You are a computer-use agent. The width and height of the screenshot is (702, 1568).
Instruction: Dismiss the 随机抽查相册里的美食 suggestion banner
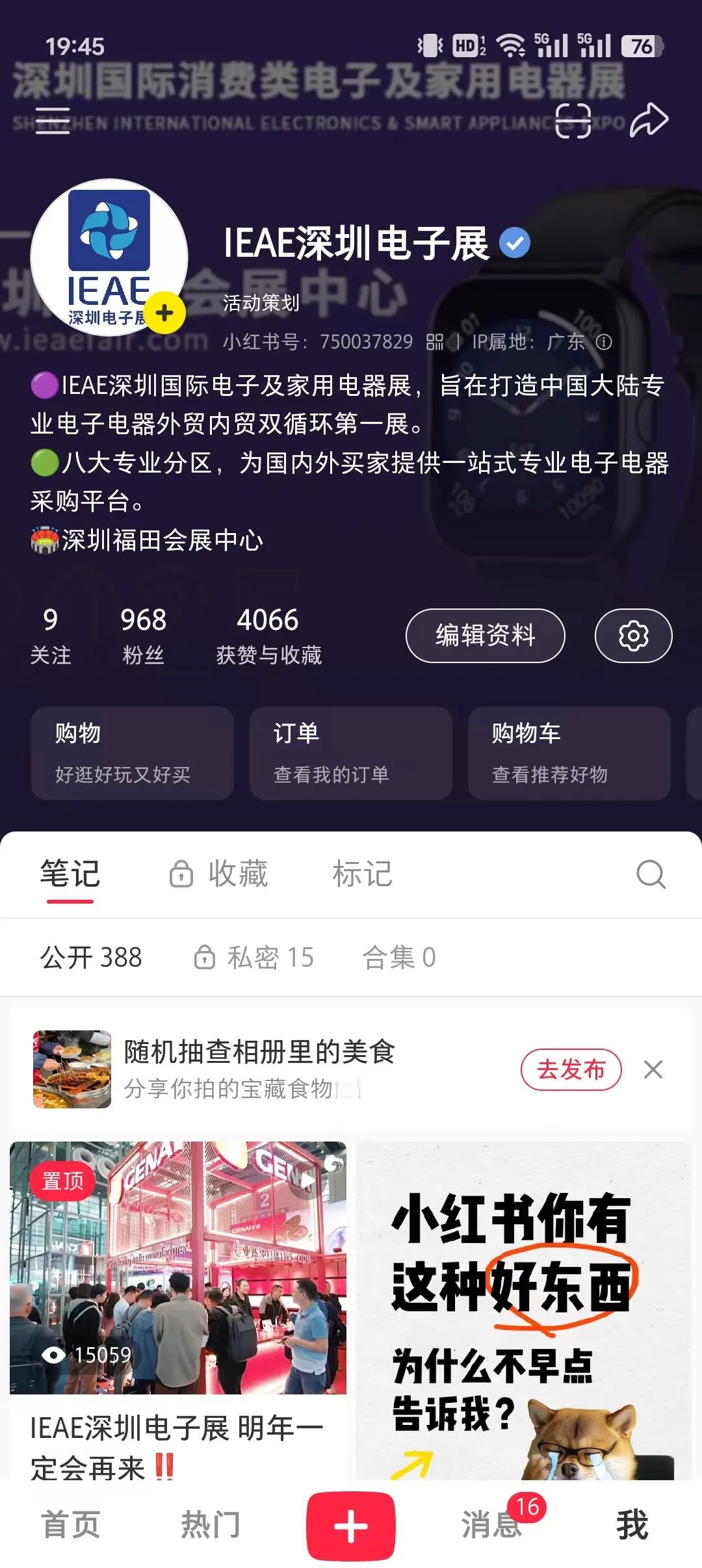pyautogui.click(x=653, y=1069)
